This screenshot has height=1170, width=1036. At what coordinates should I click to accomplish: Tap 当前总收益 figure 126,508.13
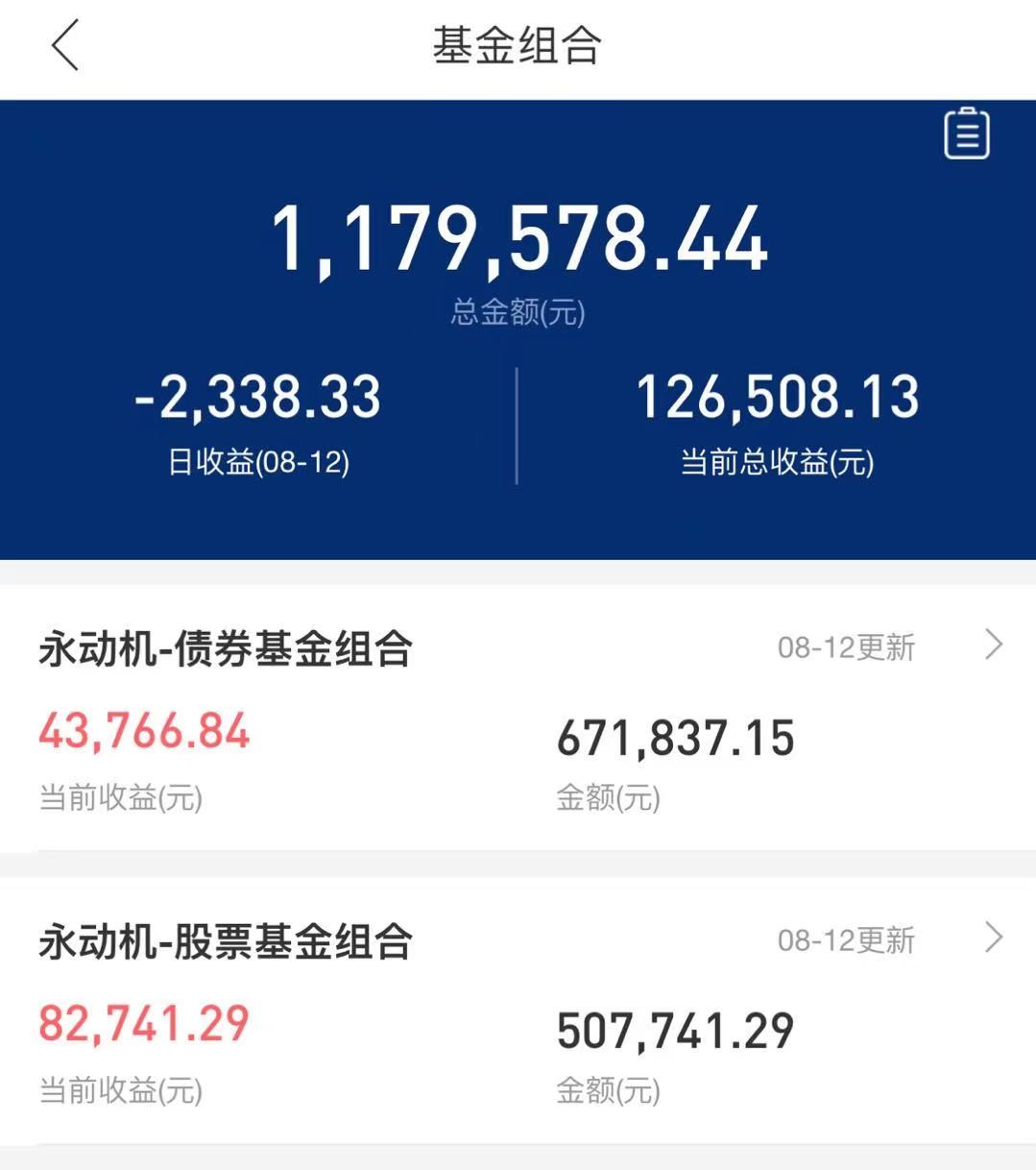pyautogui.click(x=779, y=397)
